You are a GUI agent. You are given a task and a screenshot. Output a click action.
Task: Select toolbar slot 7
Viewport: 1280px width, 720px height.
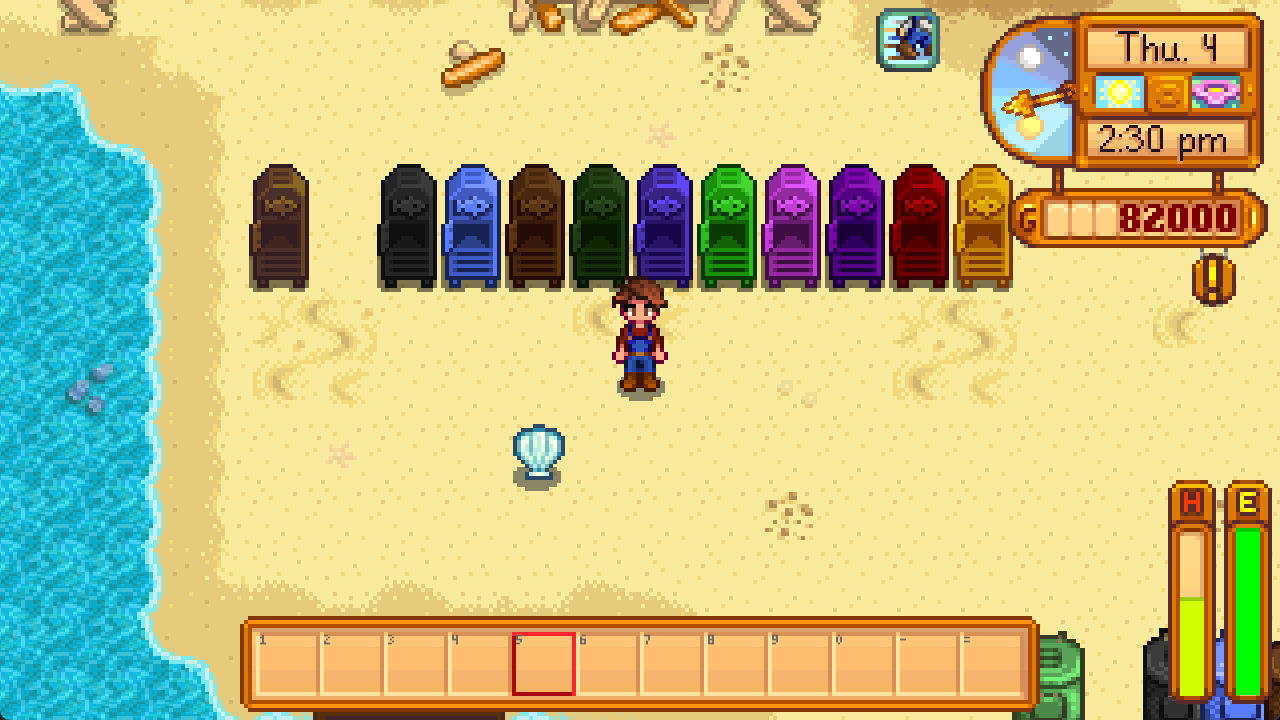point(671,664)
